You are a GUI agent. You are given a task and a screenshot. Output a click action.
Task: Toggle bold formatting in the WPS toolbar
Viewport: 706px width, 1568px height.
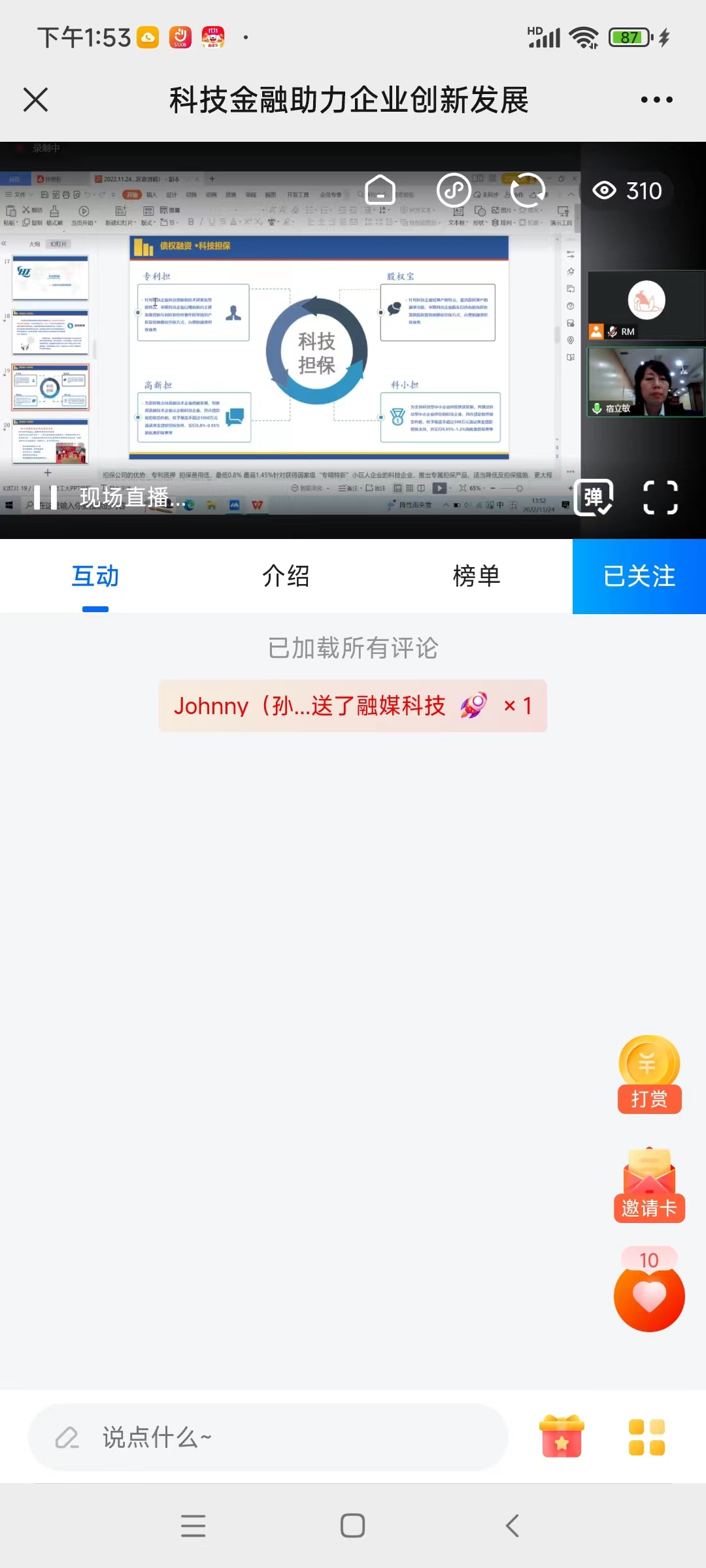tap(191, 222)
